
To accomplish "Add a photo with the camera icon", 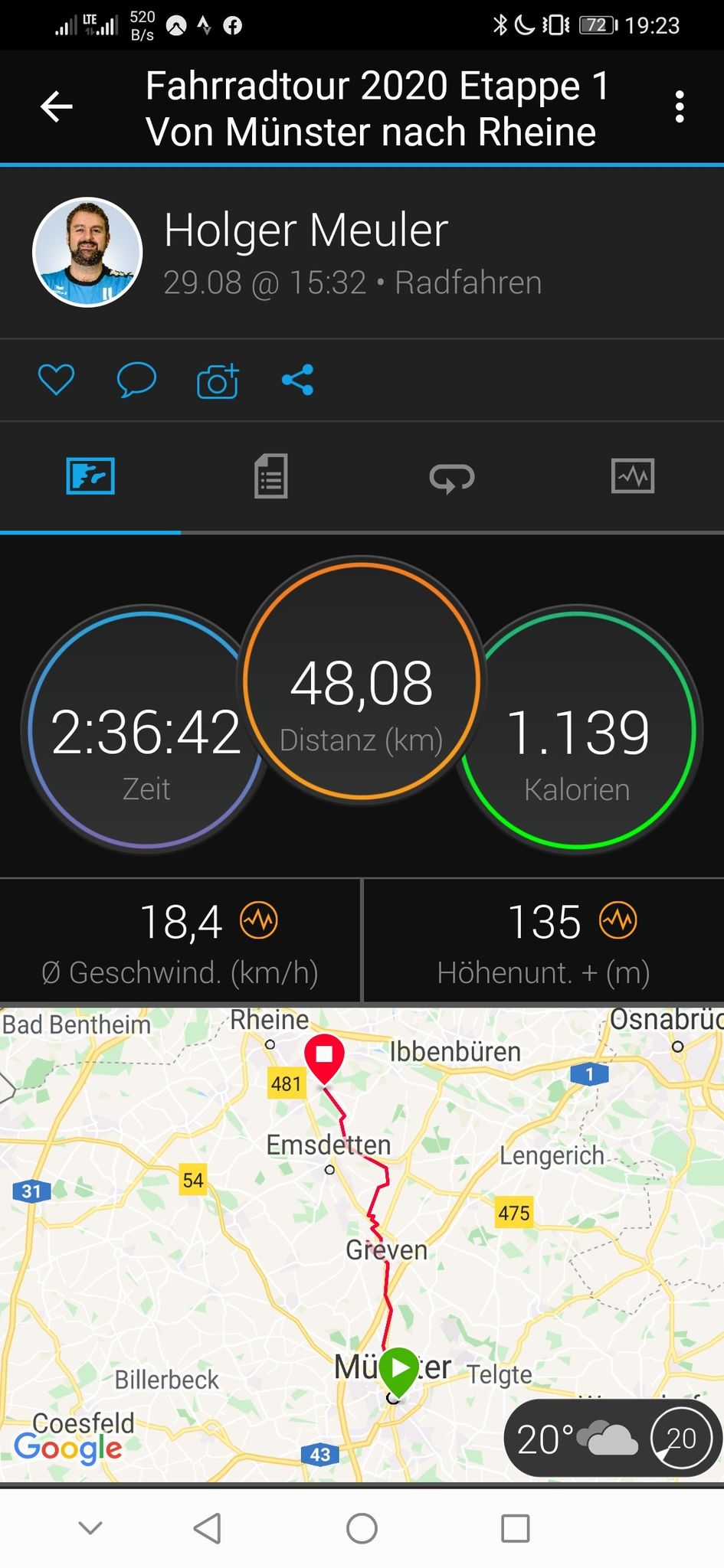I will [x=218, y=380].
